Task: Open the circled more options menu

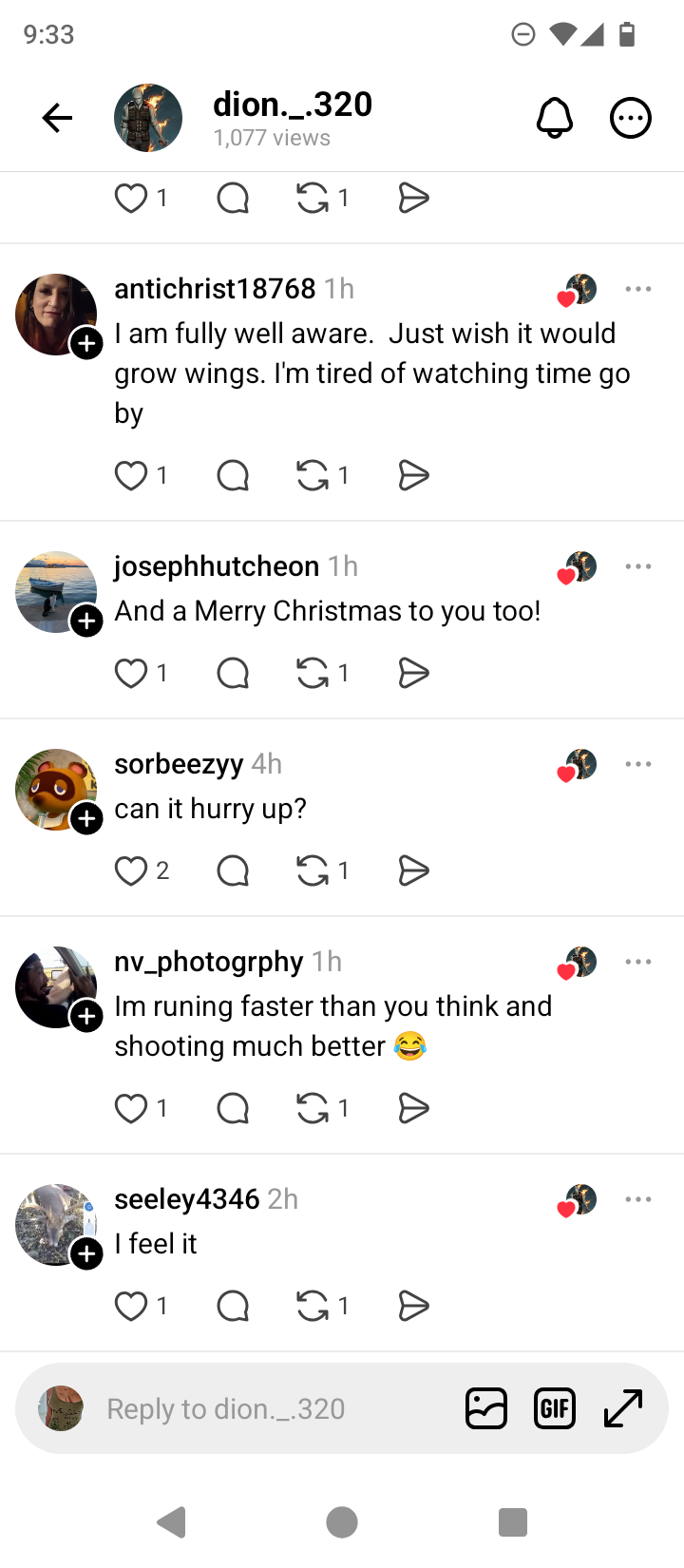Action: [630, 118]
